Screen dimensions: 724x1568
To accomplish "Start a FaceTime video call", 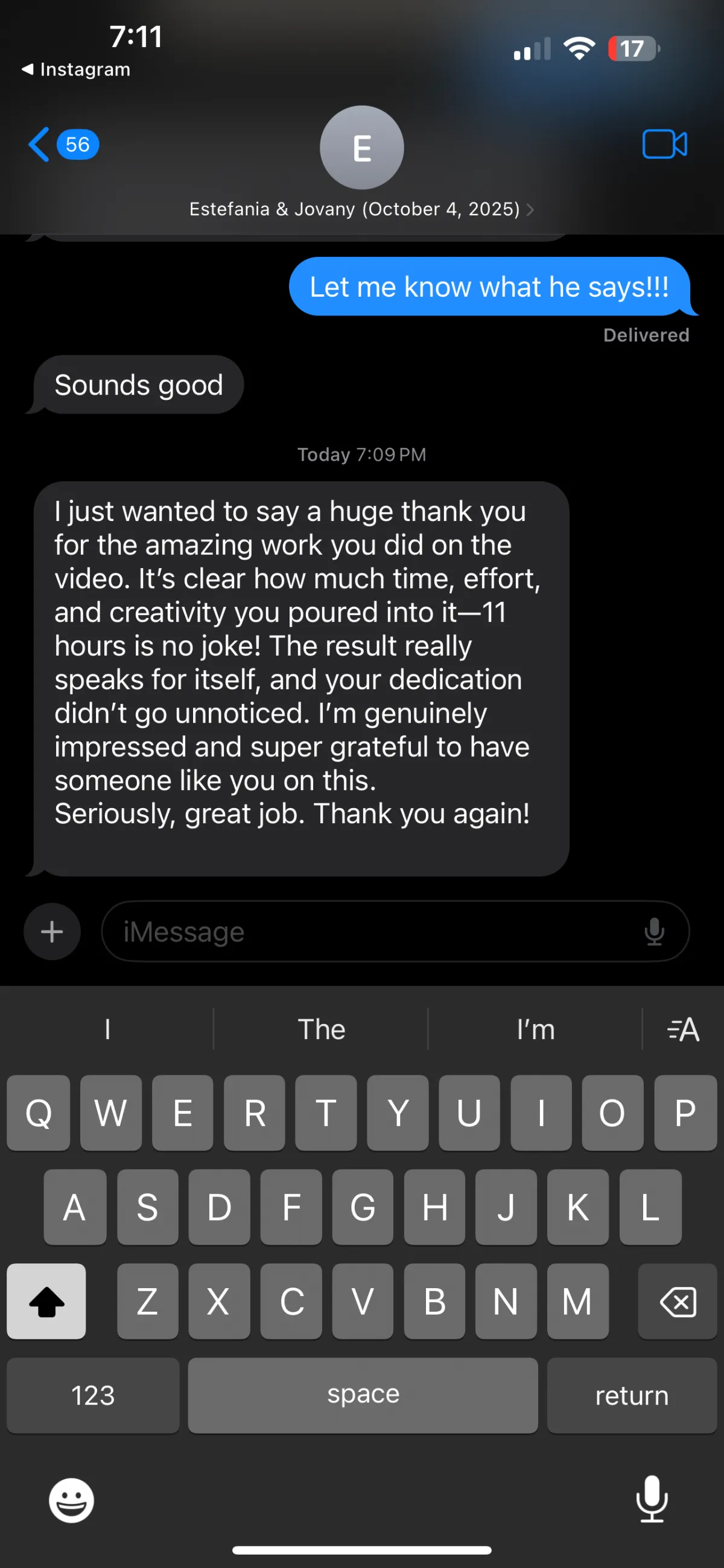I will 664,144.
